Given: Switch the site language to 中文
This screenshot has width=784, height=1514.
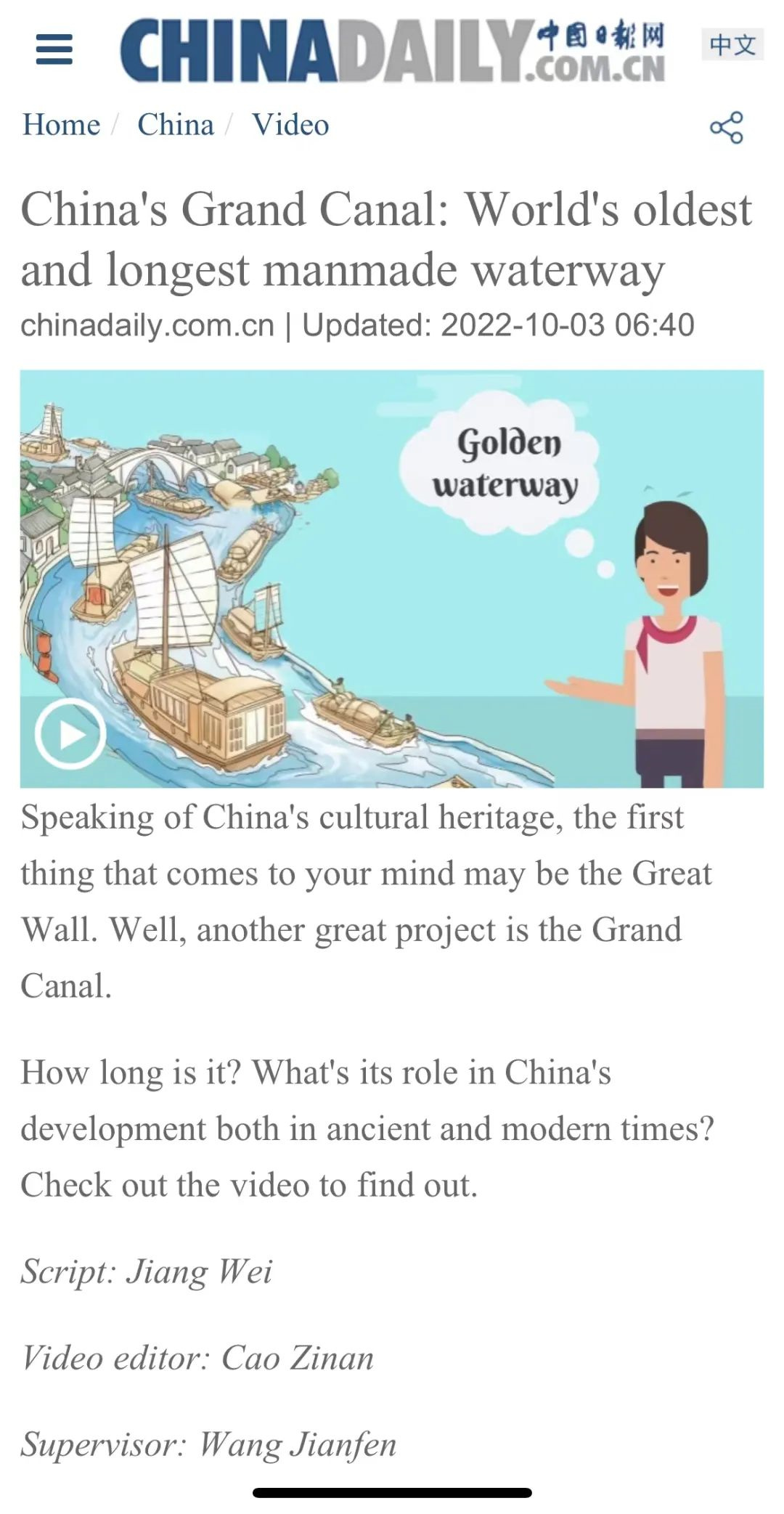Looking at the screenshot, I should [732, 45].
